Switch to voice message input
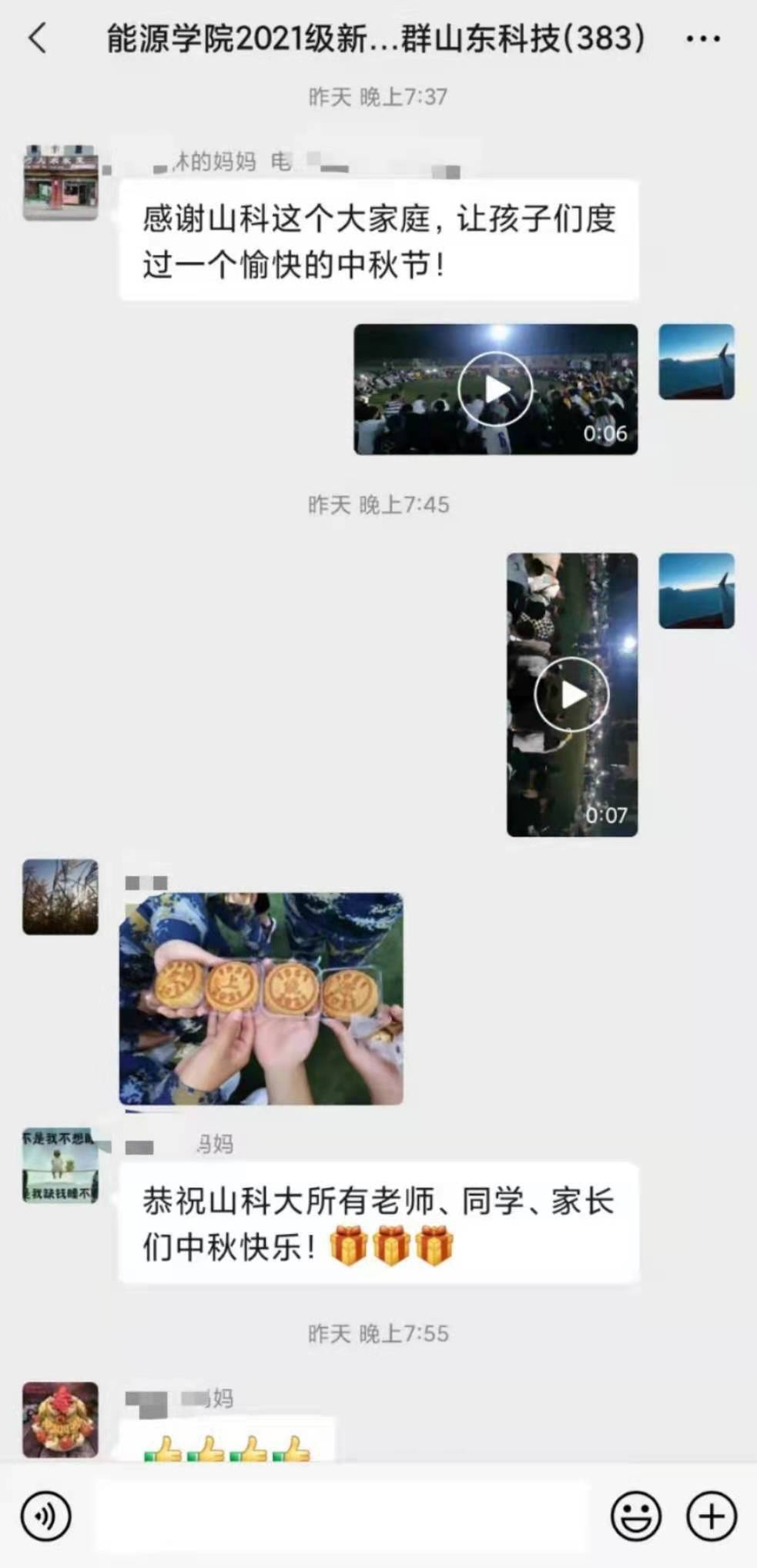This screenshot has height=1568, width=757. [46, 1516]
